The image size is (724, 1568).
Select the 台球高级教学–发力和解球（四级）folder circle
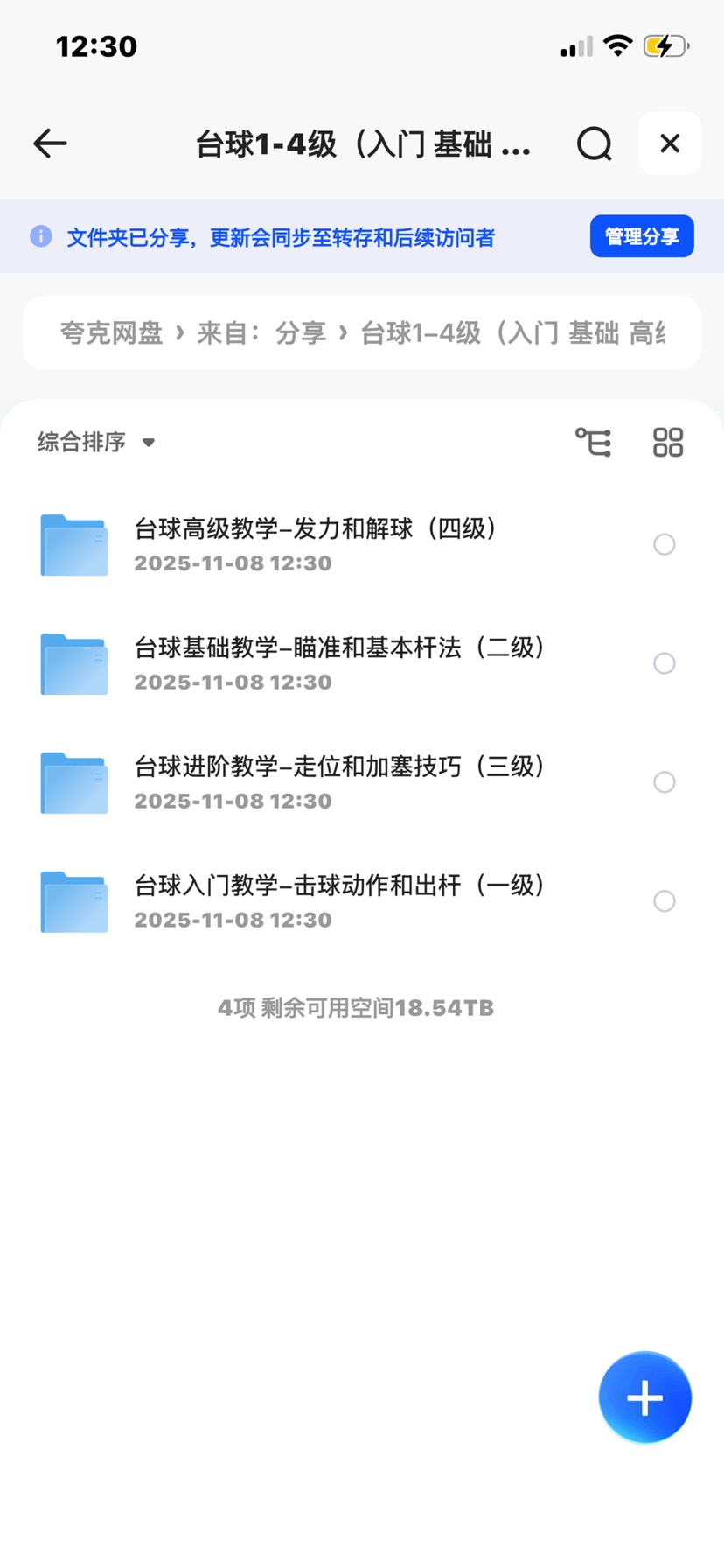pyautogui.click(x=665, y=544)
